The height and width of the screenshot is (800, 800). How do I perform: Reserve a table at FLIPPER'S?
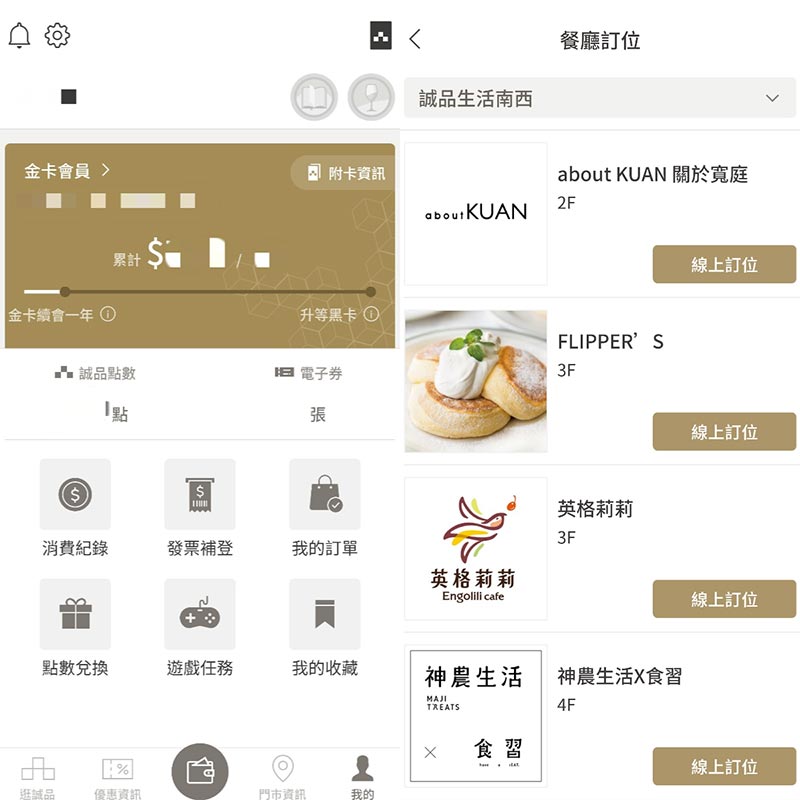[724, 432]
